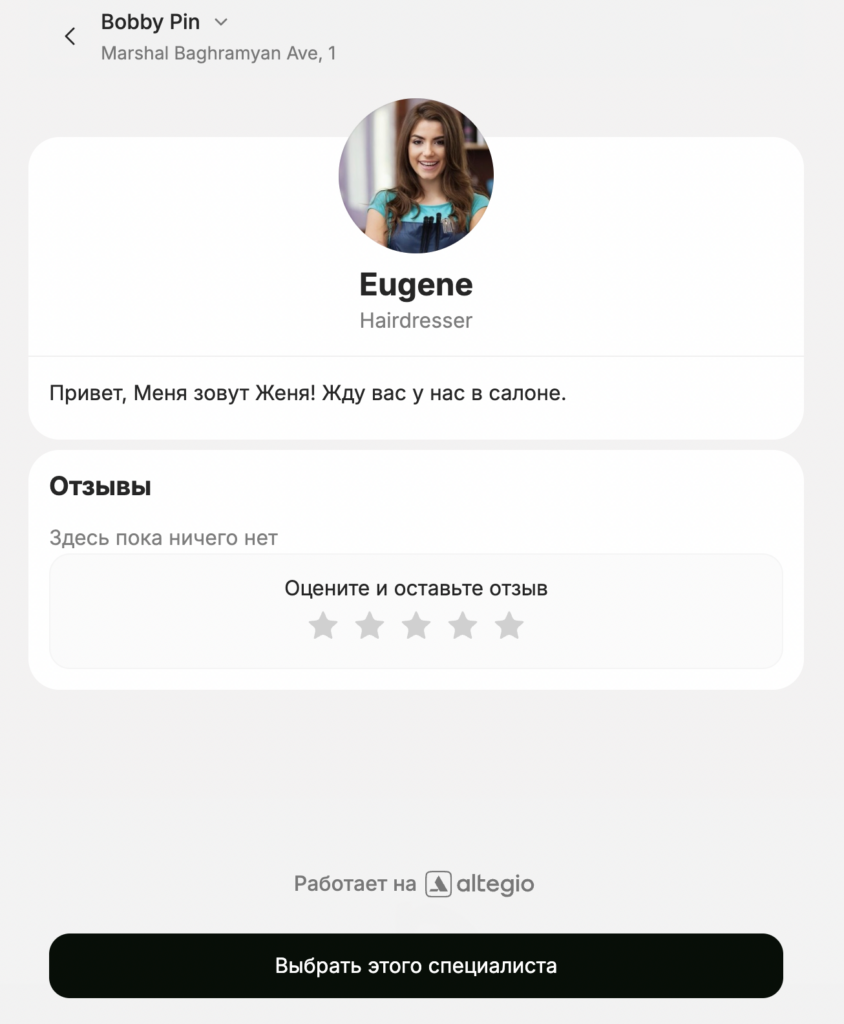This screenshot has width=844, height=1024.
Task: Rate Eugene three stars
Action: [416, 626]
